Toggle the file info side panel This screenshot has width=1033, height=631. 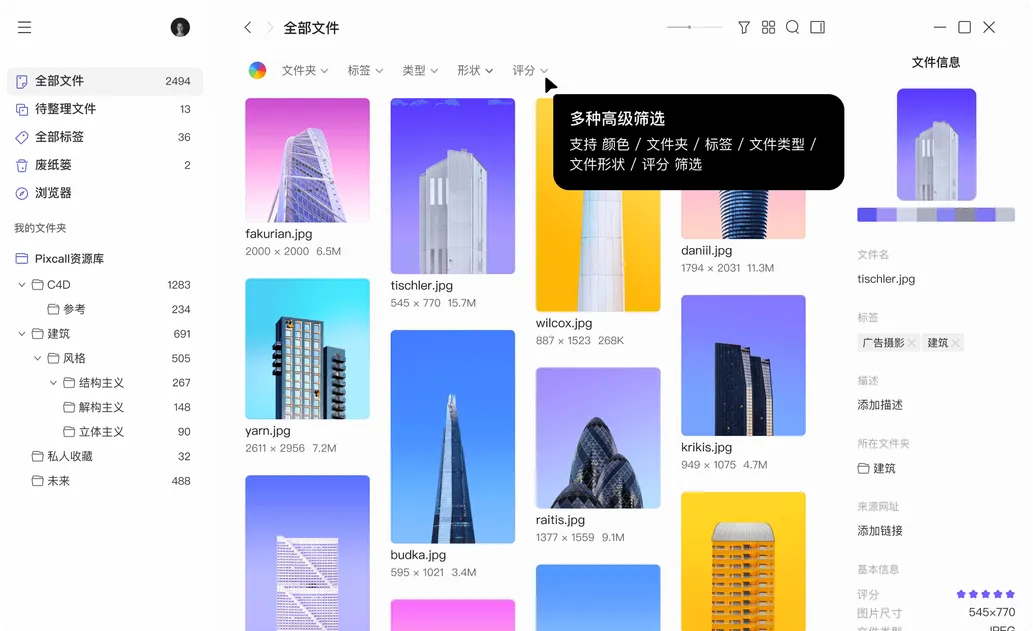click(x=817, y=28)
